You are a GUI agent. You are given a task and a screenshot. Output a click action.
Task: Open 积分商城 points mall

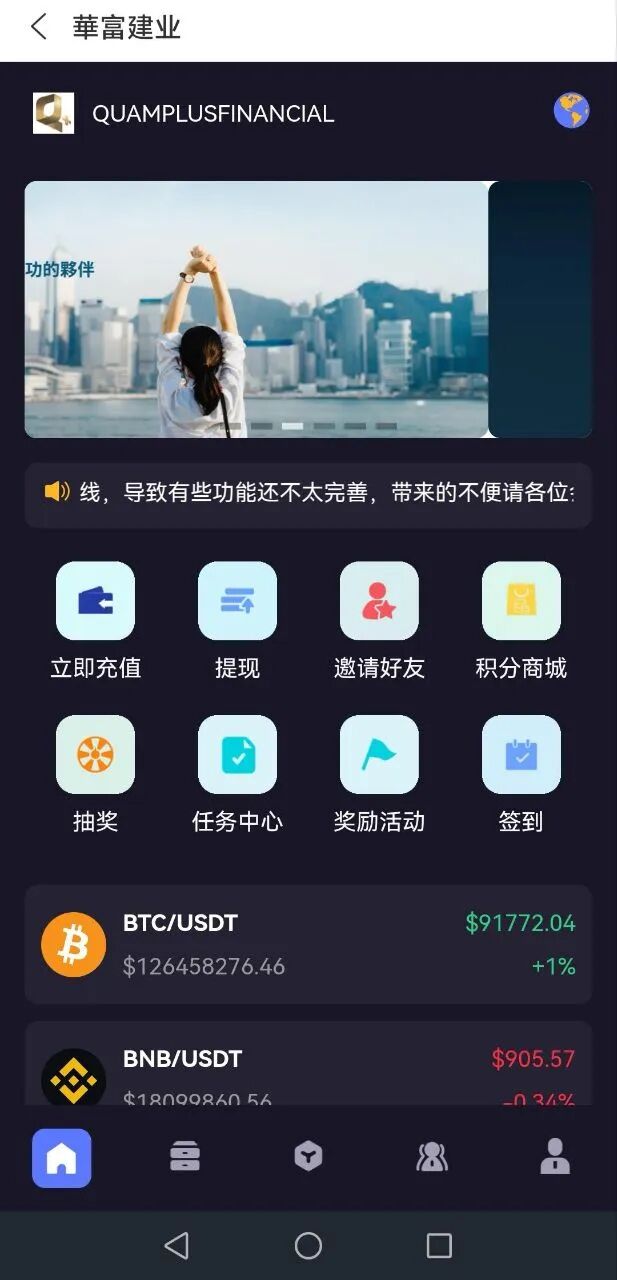click(x=521, y=601)
